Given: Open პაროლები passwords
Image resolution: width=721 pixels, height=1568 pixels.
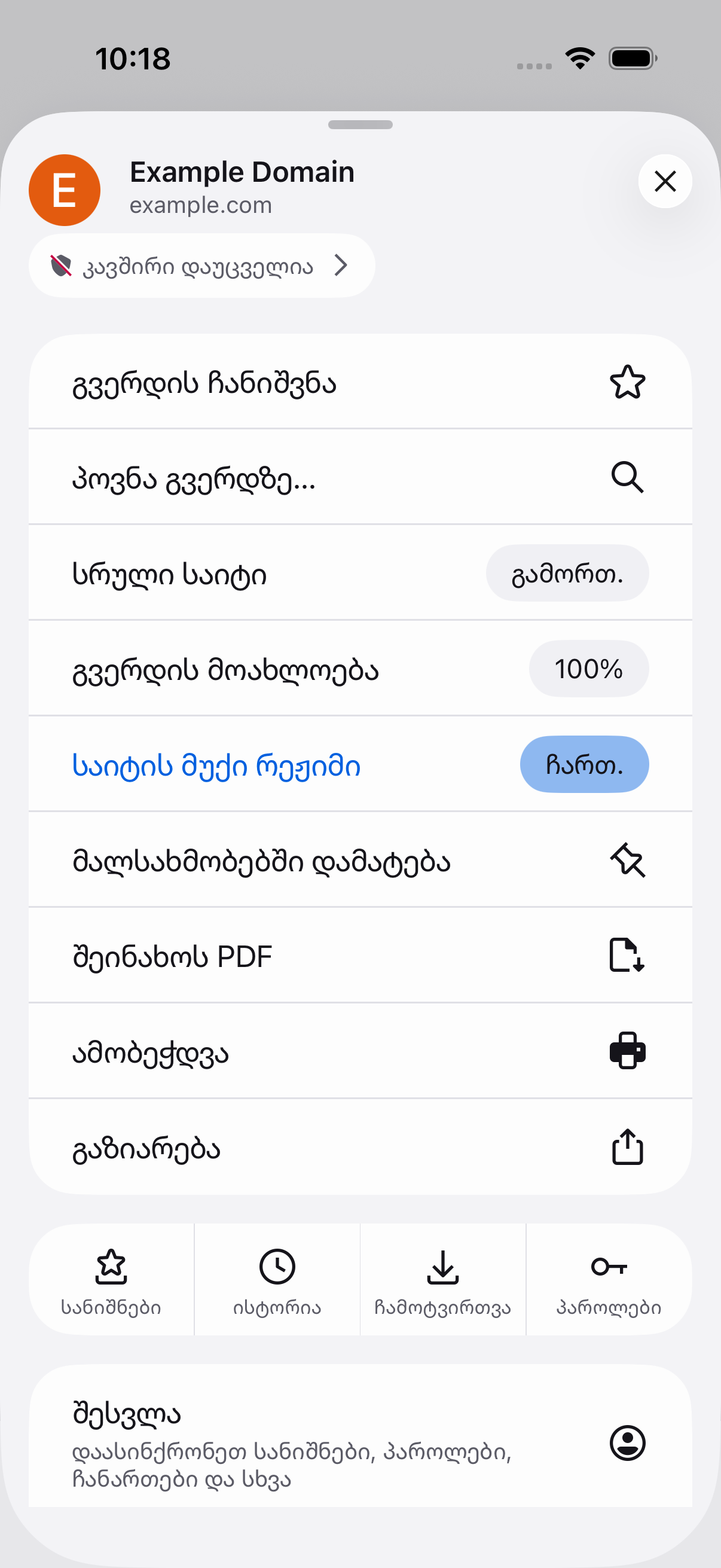Looking at the screenshot, I should click(x=609, y=1280).
